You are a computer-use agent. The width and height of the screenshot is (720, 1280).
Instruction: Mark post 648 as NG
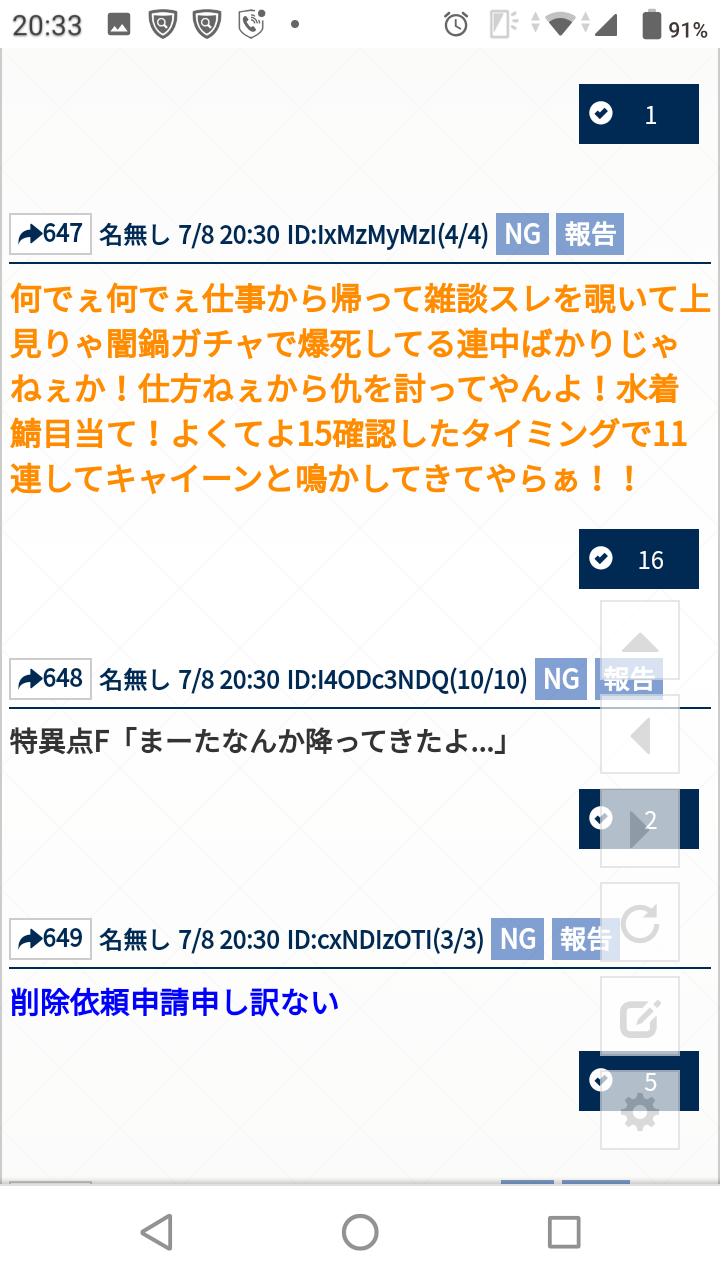pos(561,679)
